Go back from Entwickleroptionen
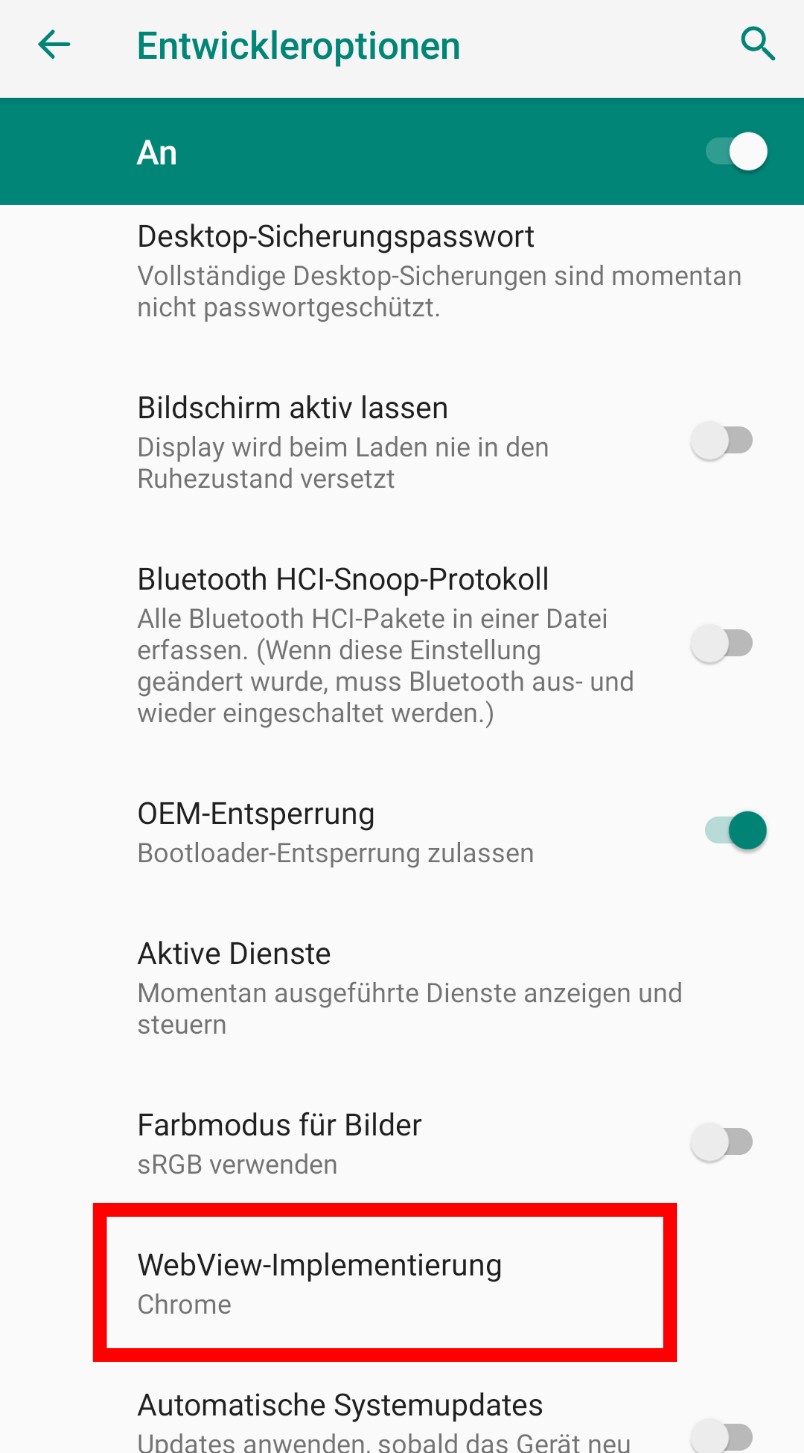 coord(54,45)
